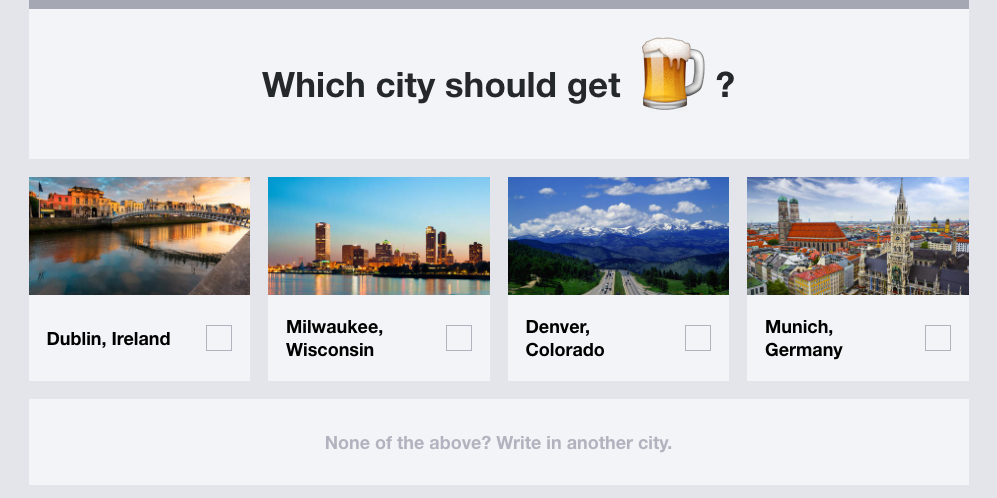
Task: Tick the Denver, Colorado checkbox
Action: click(x=698, y=338)
